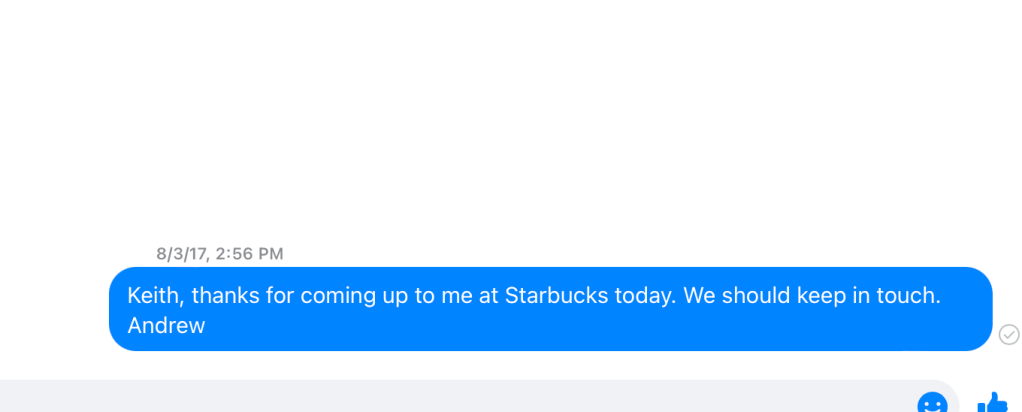
Task: Open the emoji picker smiley
Action: pos(932,403)
